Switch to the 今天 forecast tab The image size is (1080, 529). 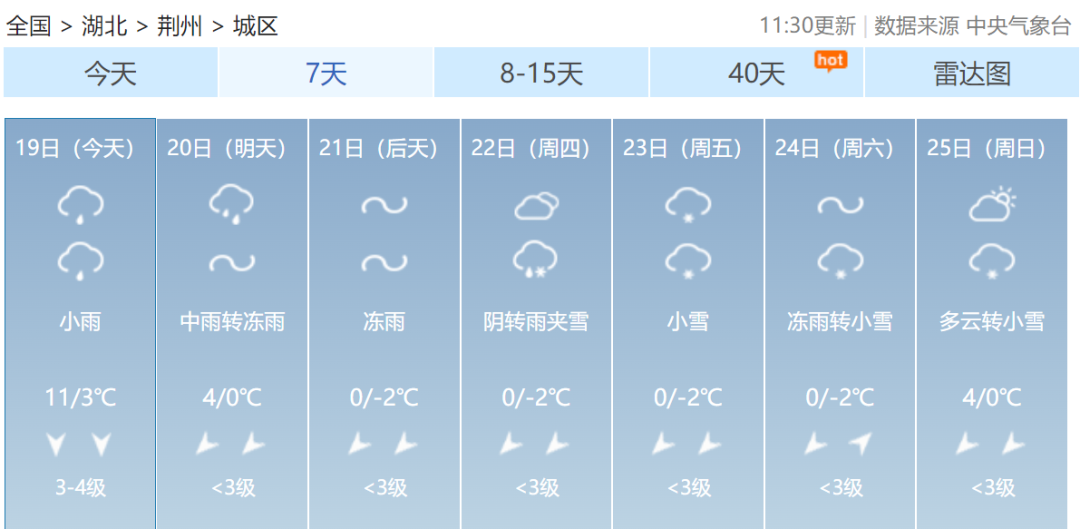(110, 73)
